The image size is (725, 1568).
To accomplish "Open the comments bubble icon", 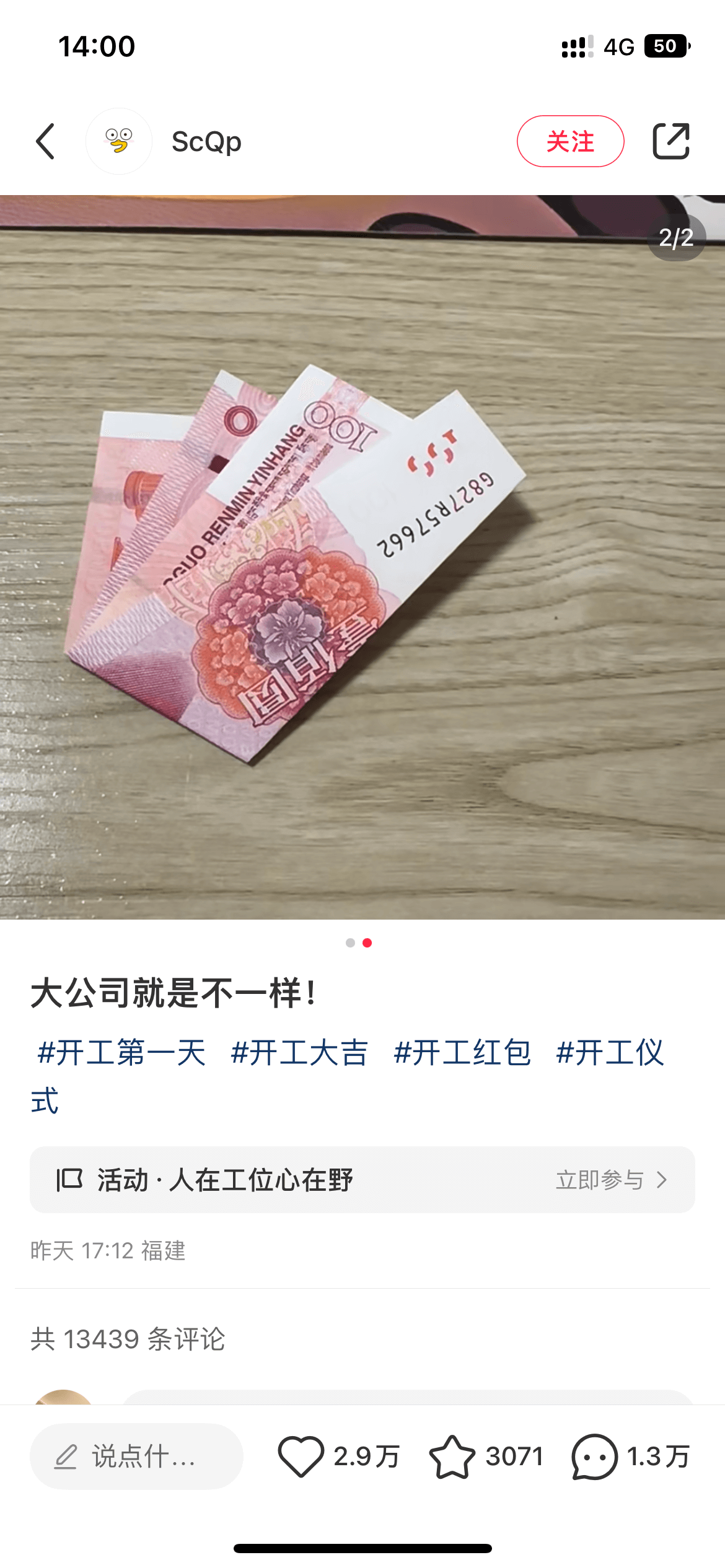I will [594, 1456].
